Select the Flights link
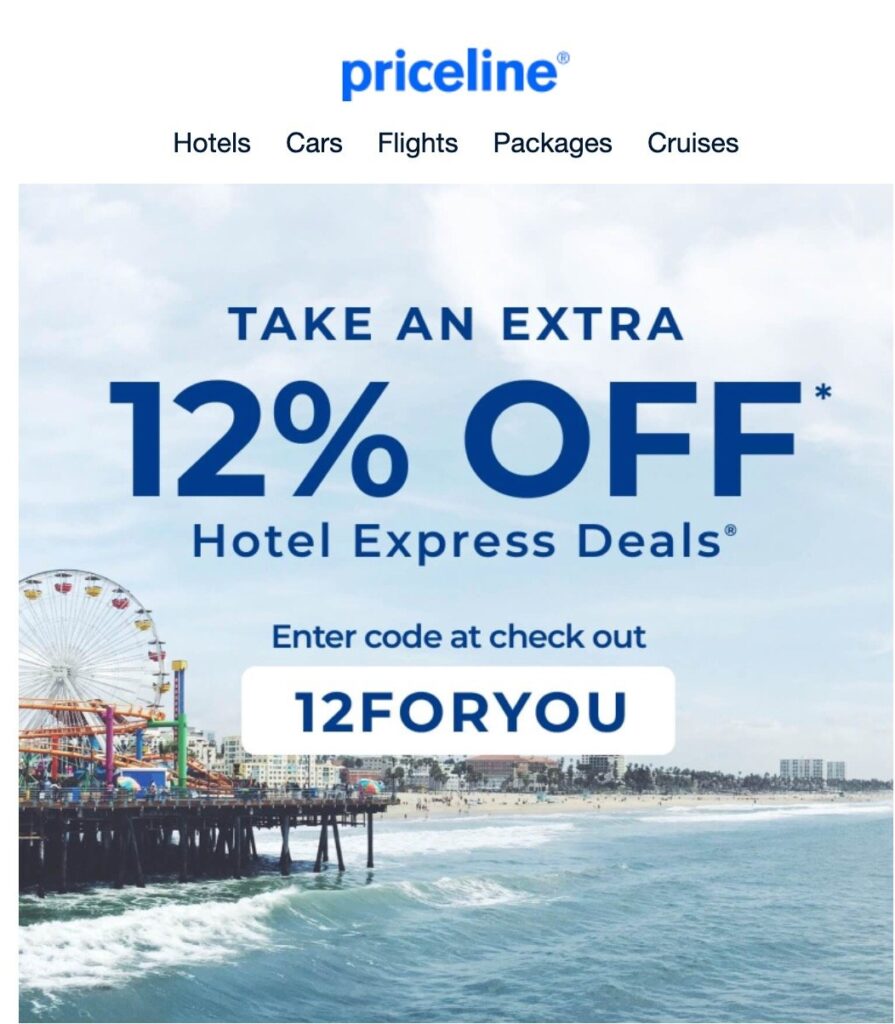Screen dimensions: 895x1024 point(417,143)
